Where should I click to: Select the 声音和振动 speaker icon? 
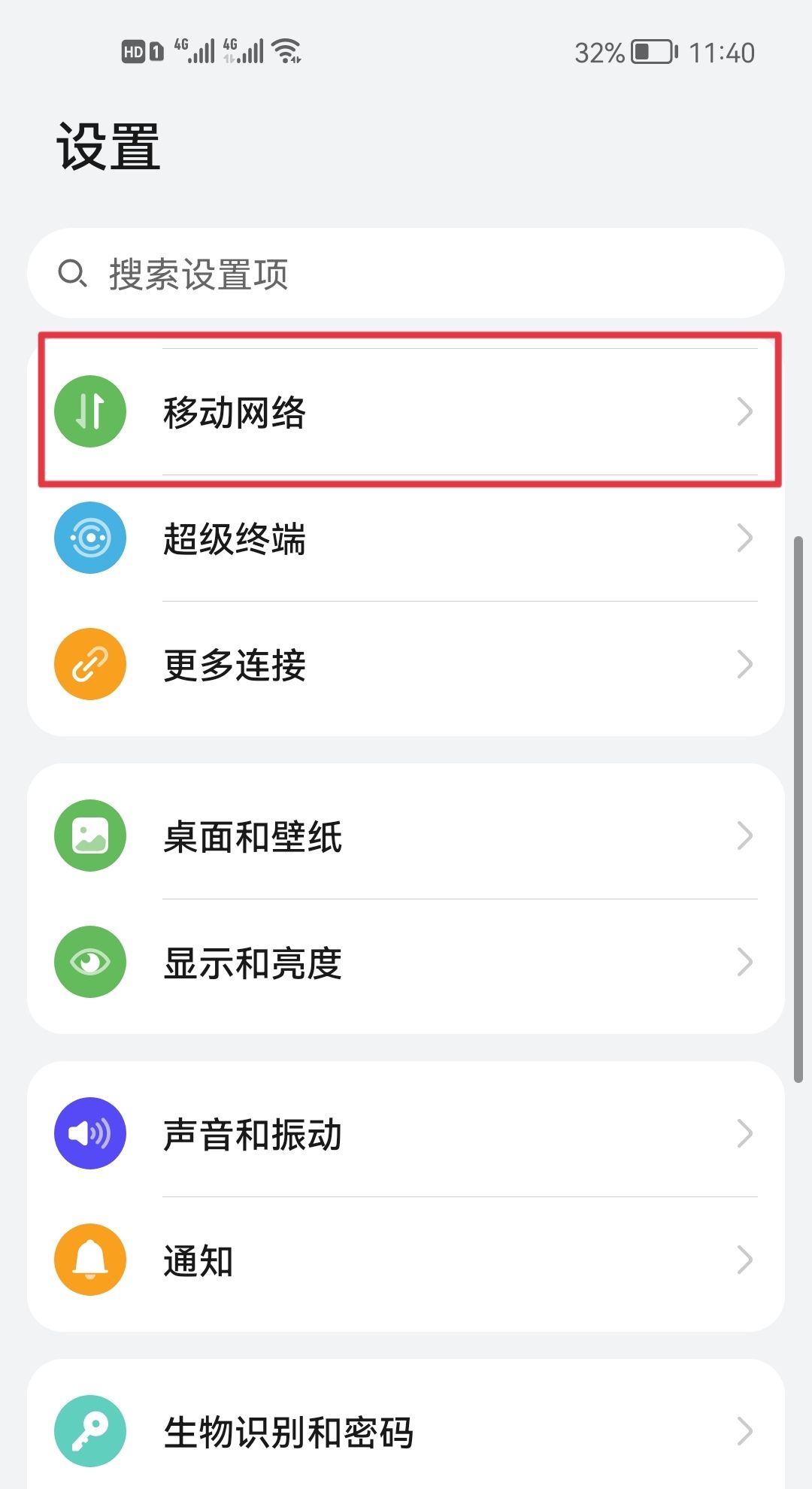pyautogui.click(x=89, y=1133)
